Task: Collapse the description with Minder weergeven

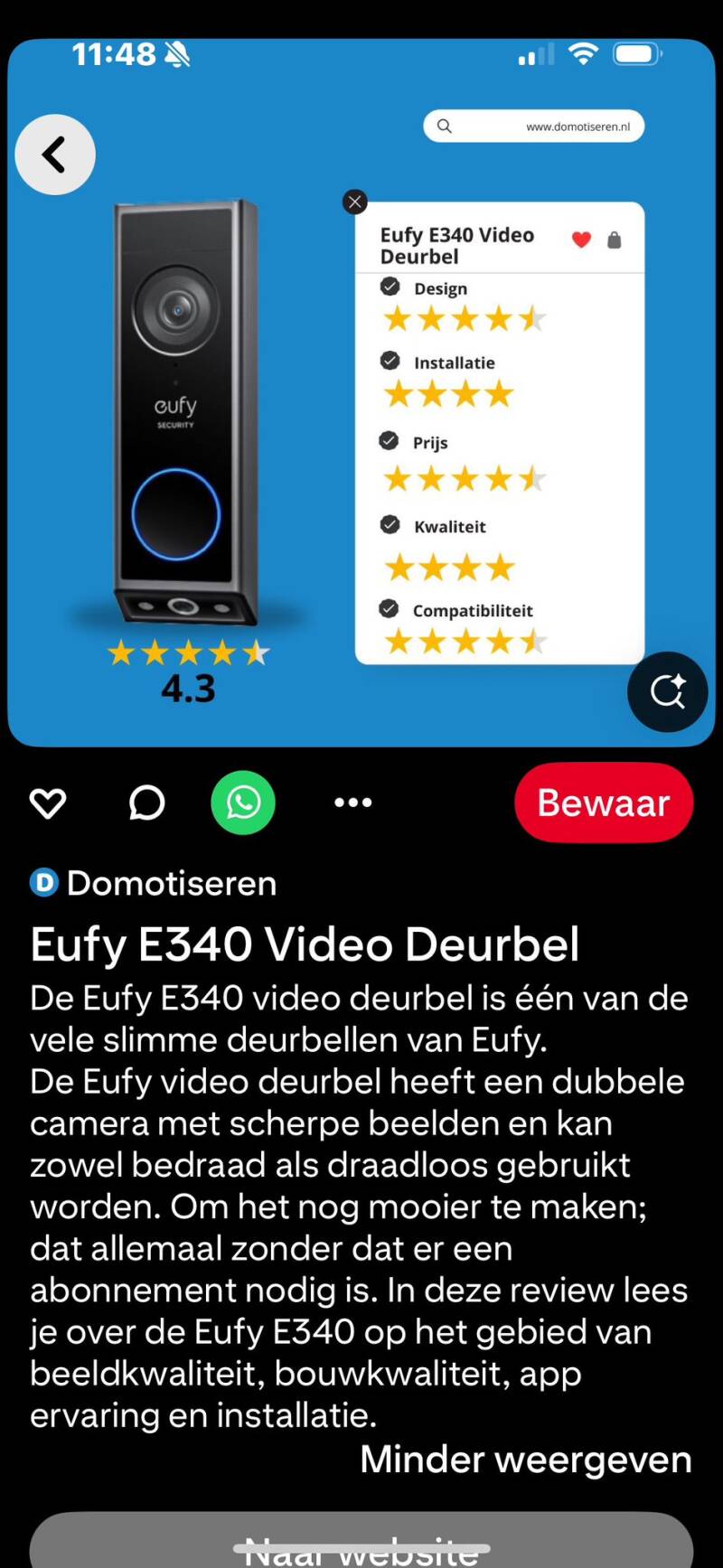Action: [x=525, y=1460]
